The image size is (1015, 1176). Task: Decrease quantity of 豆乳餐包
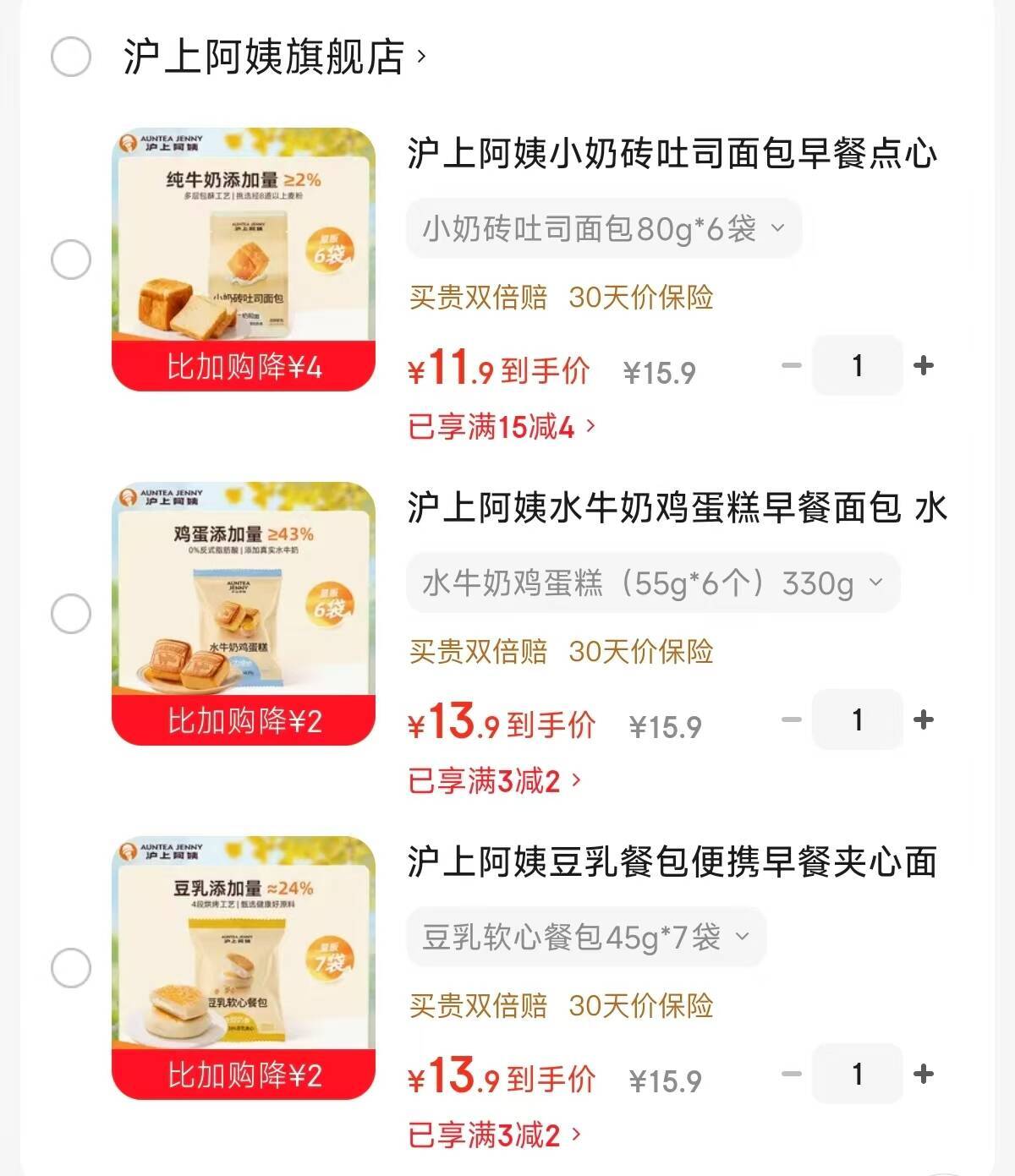click(x=792, y=1074)
